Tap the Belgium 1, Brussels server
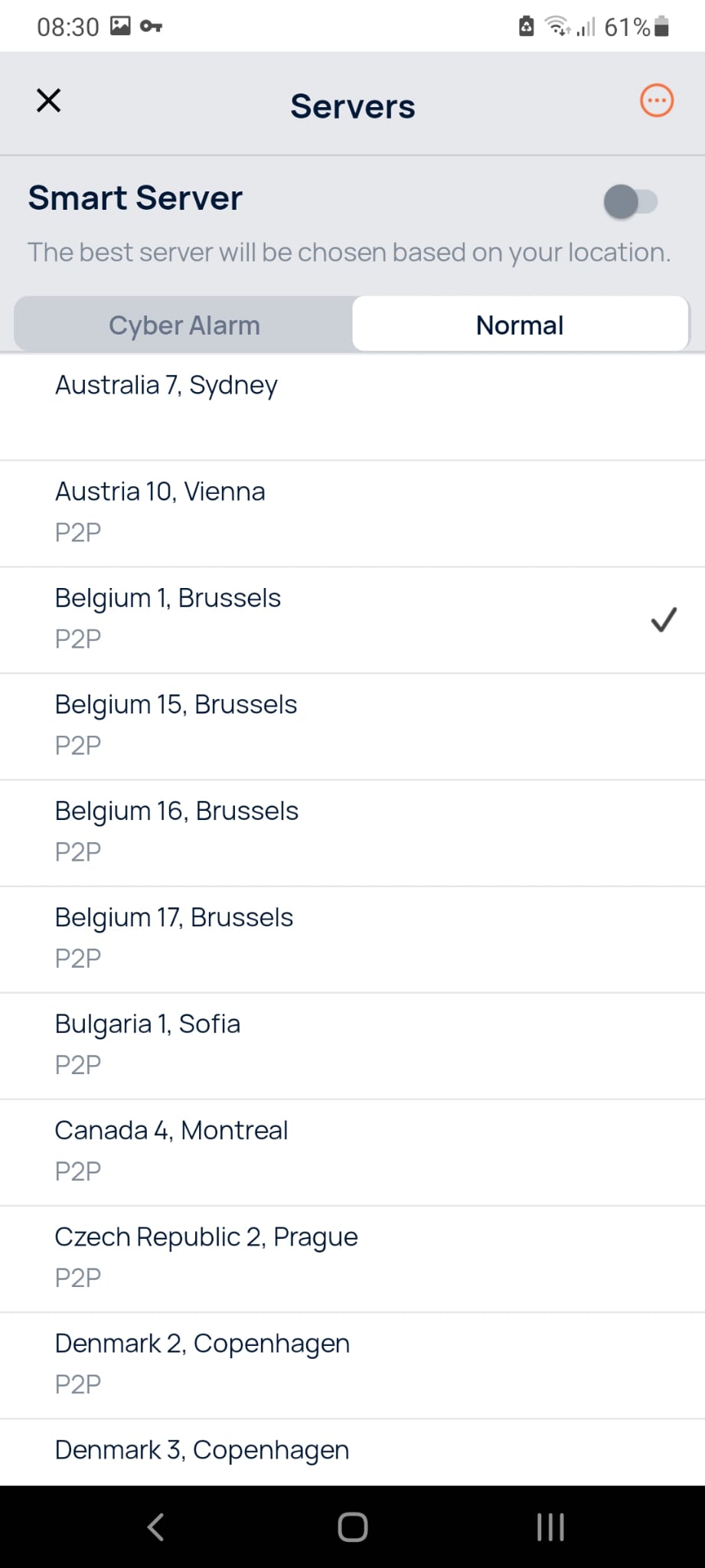Screen dimensions: 705x1568 coord(352,620)
